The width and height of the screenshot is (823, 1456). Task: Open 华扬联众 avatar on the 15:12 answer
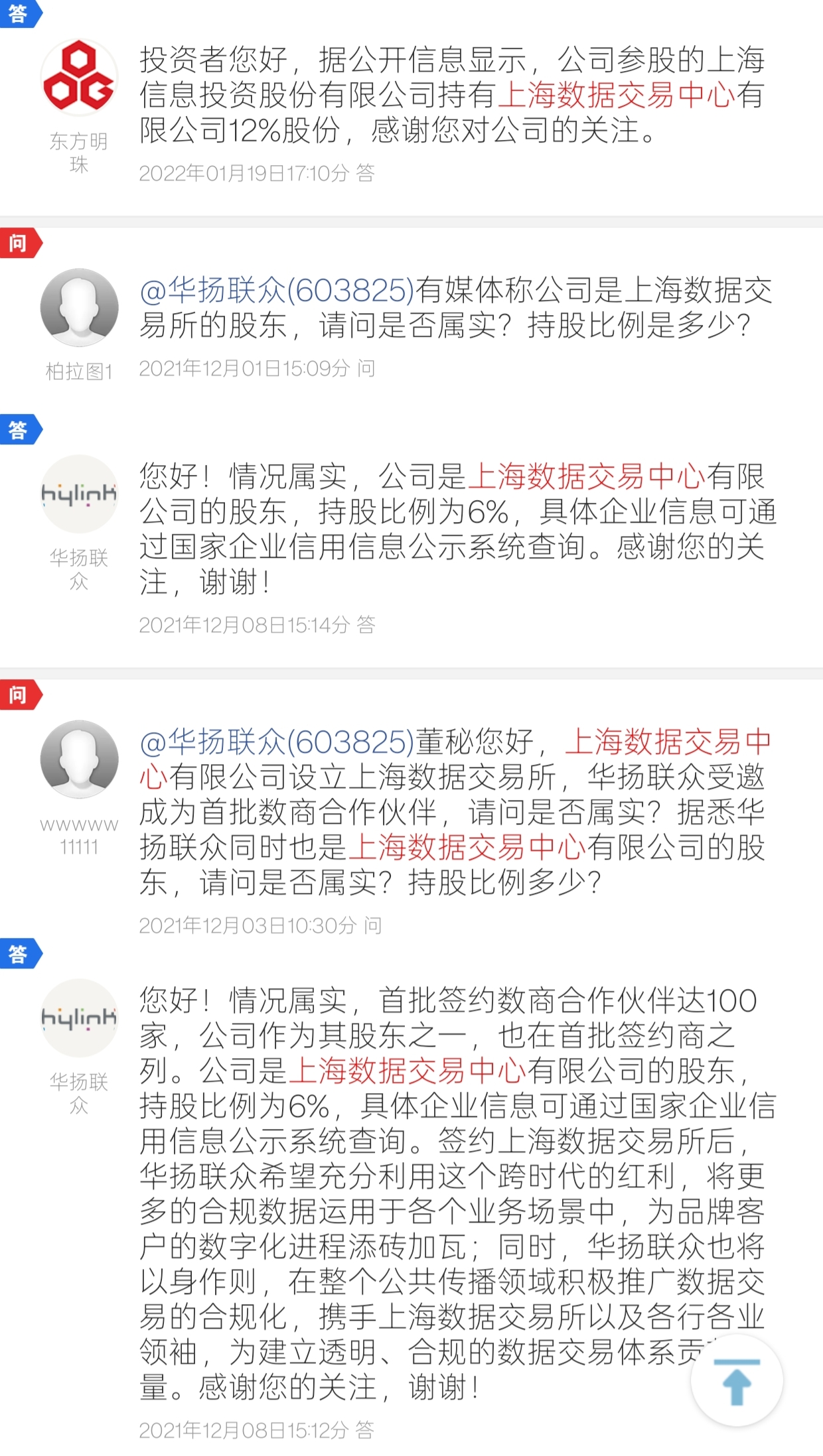79,1018
